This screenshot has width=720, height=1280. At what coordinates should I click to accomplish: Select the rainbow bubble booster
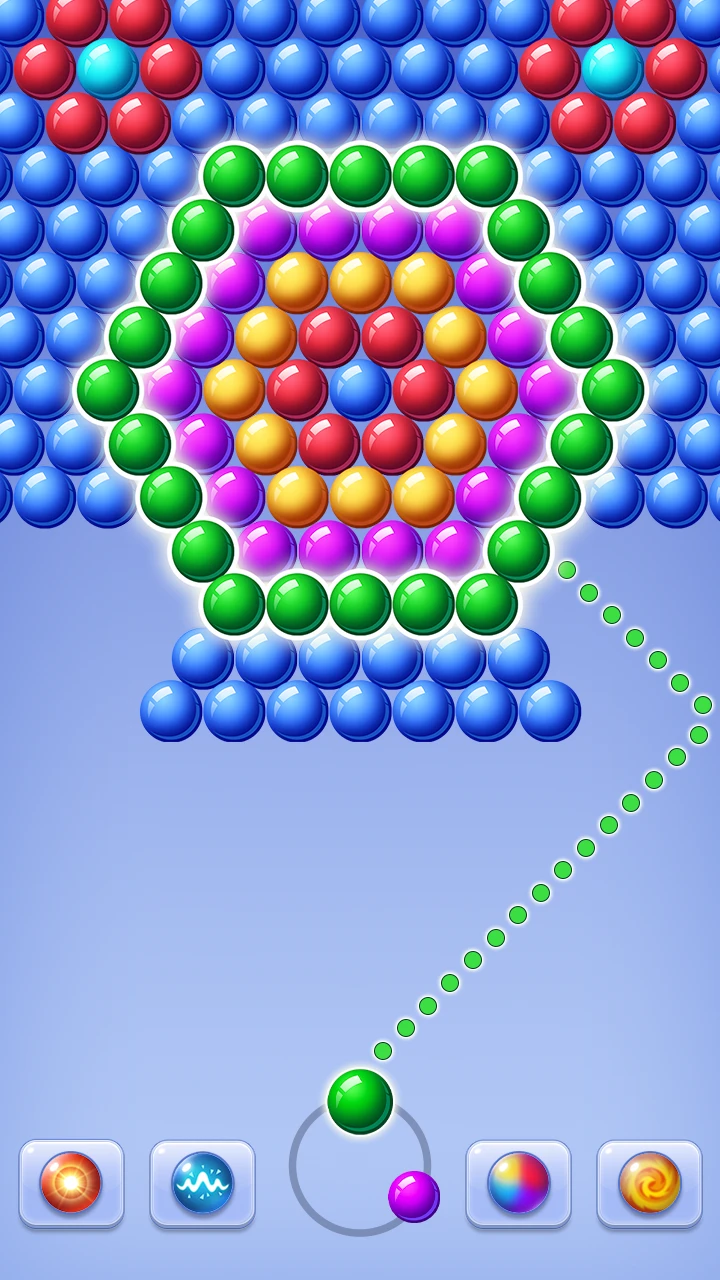pyautogui.click(x=518, y=1183)
